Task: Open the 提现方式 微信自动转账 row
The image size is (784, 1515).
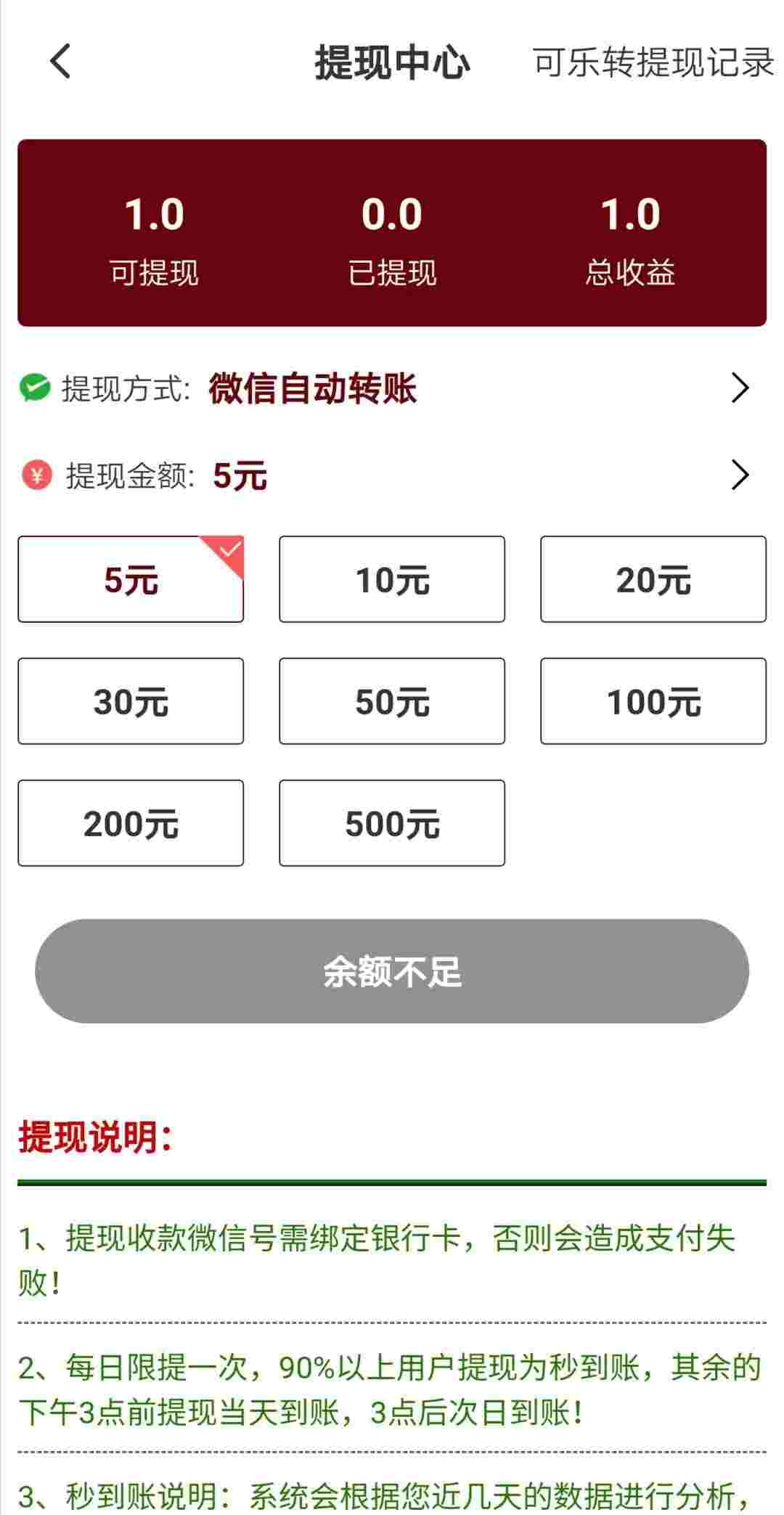Action: pos(392,388)
